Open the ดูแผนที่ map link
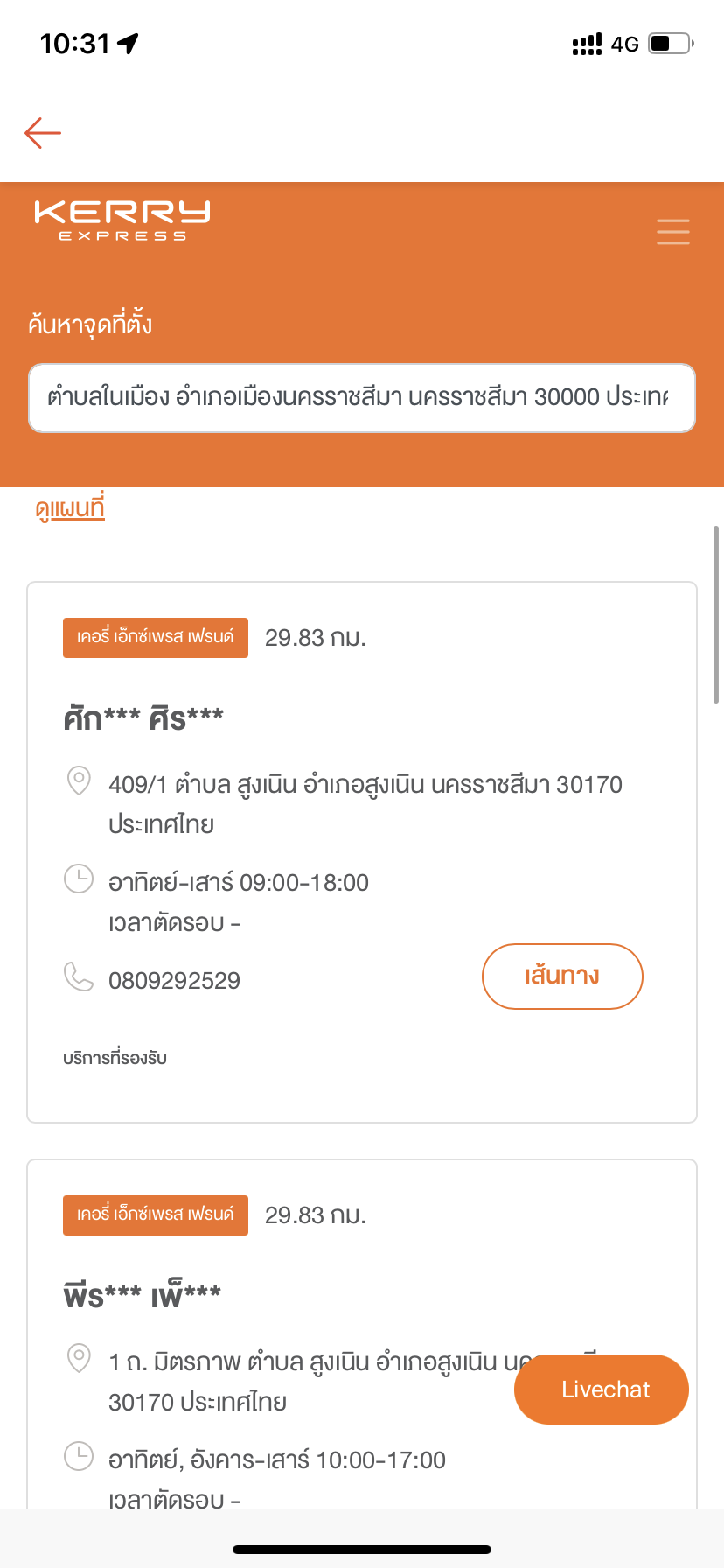This screenshot has width=724, height=1568. (70, 509)
